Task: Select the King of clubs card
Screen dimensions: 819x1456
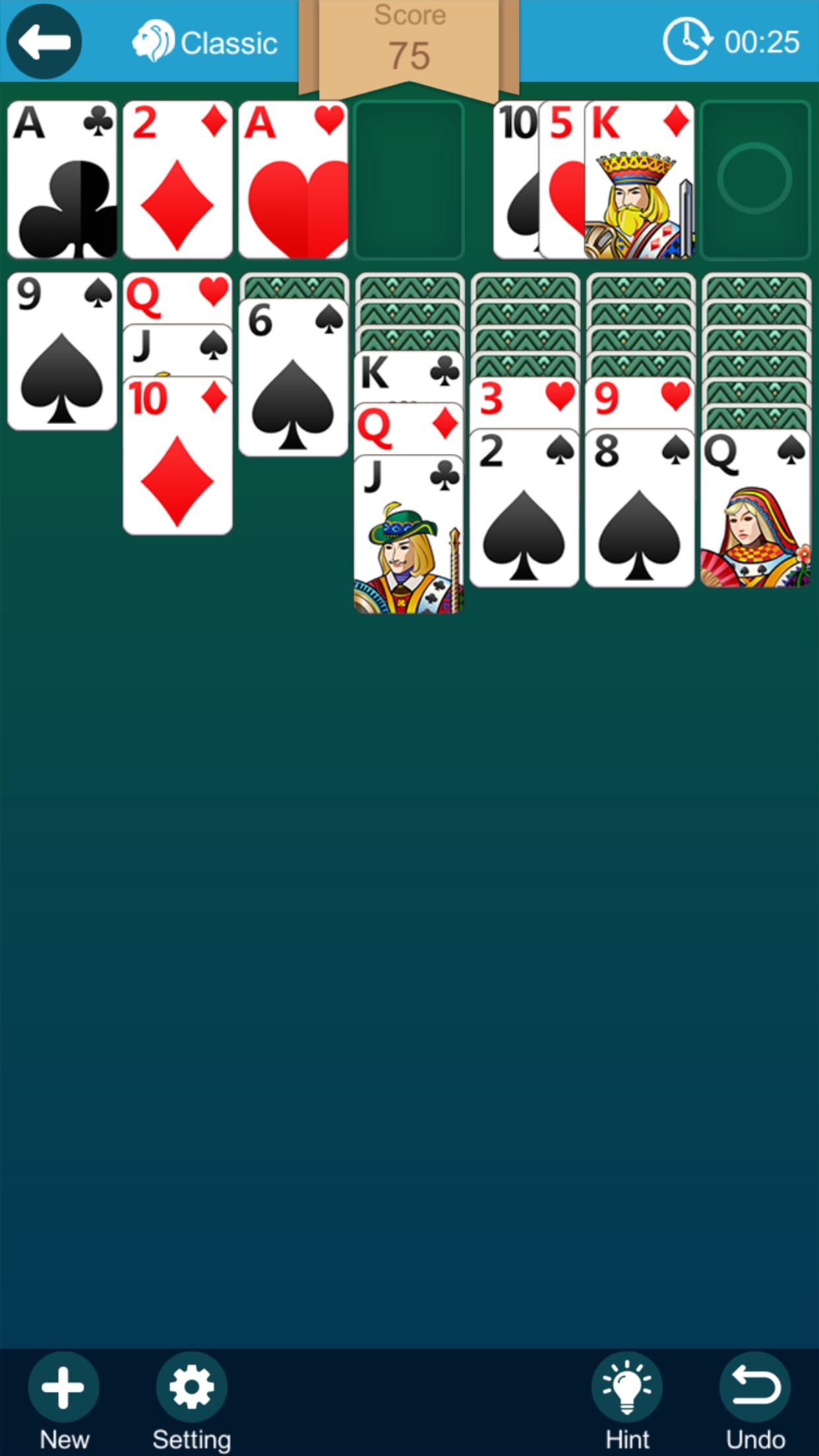Action: pos(409,375)
